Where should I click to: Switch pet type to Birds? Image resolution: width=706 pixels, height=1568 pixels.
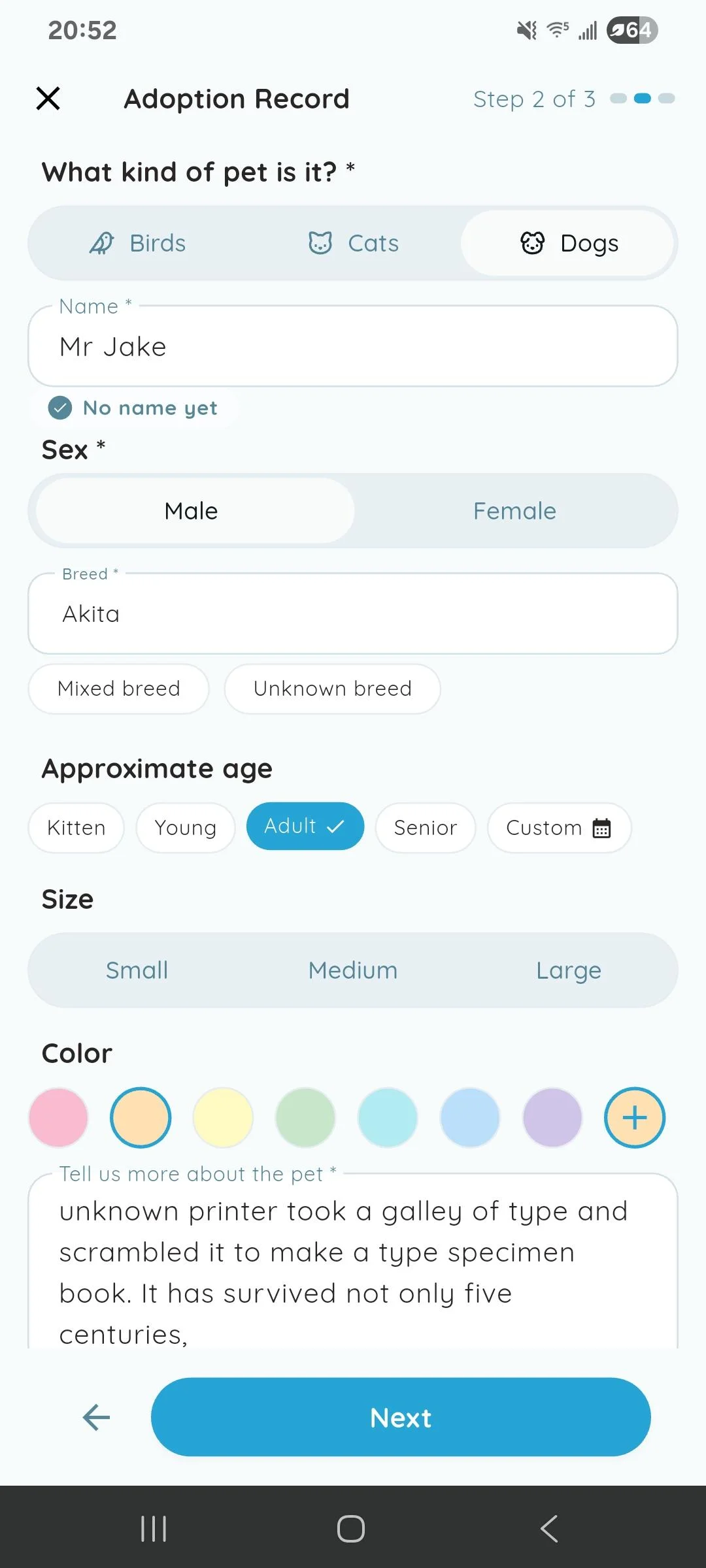(x=138, y=243)
